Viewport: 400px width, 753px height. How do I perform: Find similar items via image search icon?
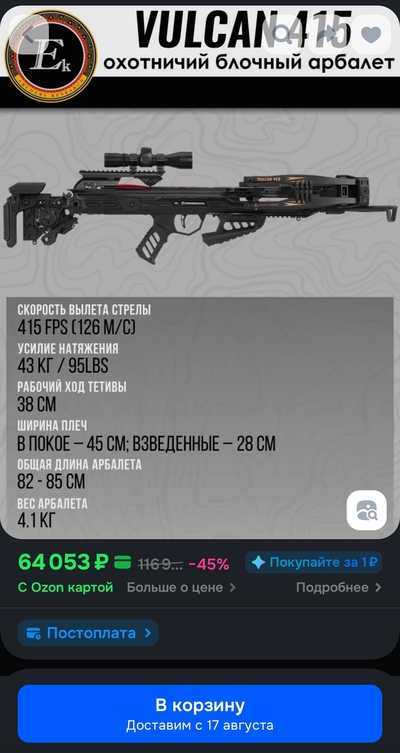click(x=366, y=510)
